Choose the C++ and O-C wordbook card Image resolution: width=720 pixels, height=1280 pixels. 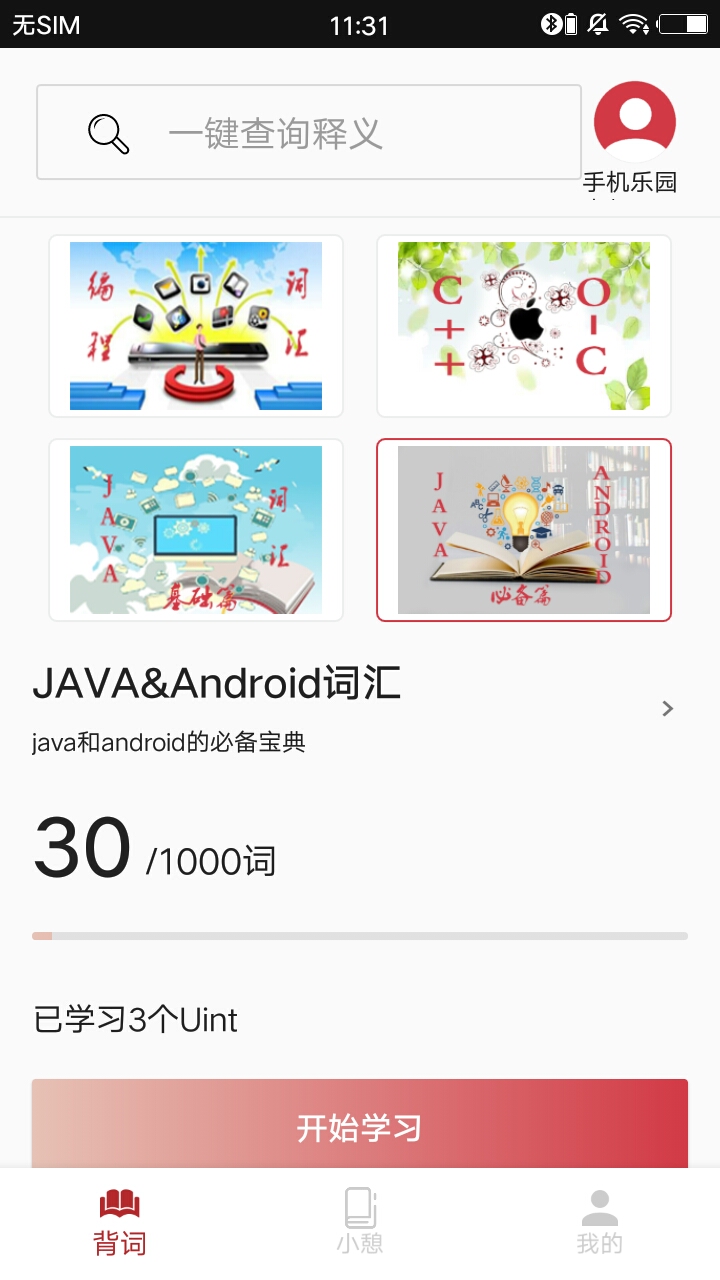click(524, 326)
